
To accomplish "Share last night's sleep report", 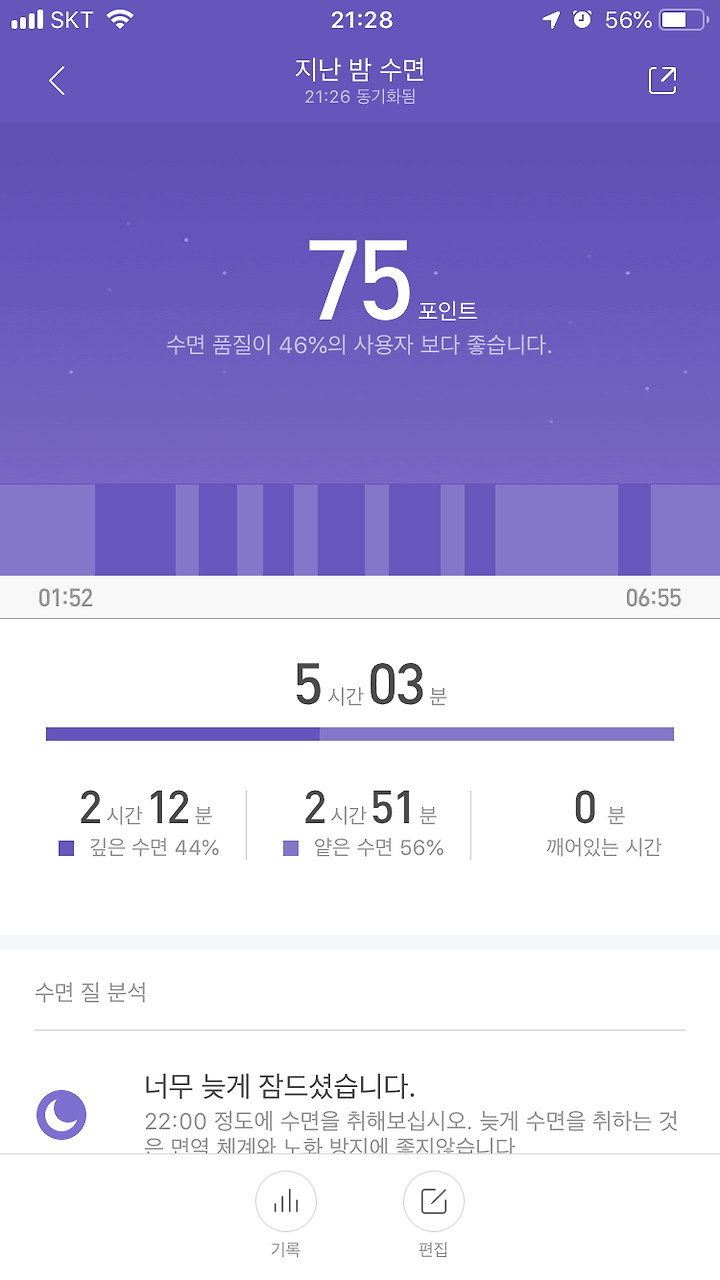I will (663, 81).
